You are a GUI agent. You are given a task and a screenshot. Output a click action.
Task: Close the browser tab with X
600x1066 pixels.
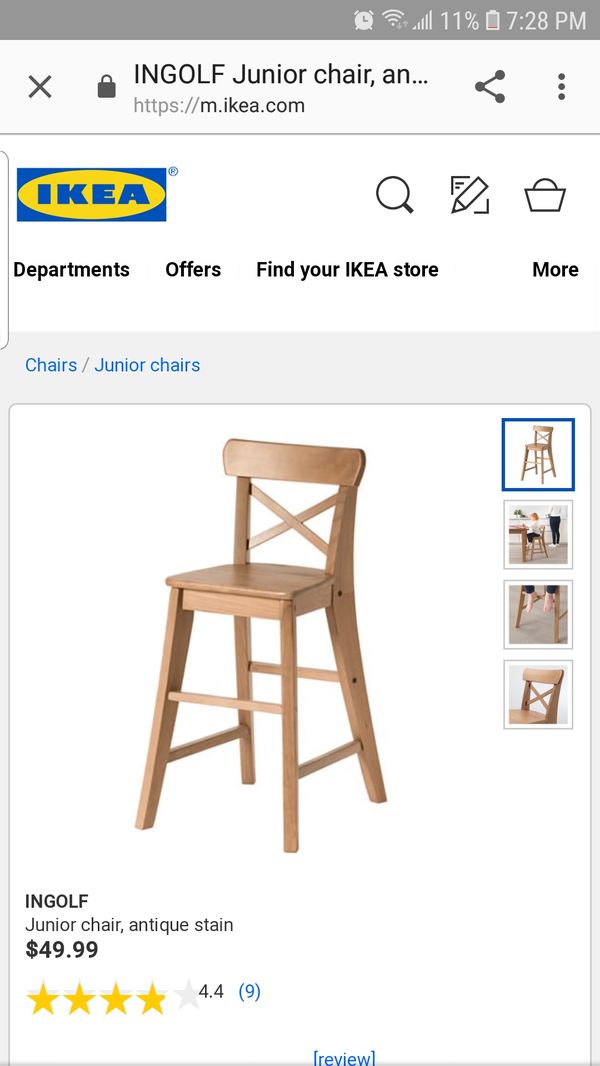[x=40, y=87]
